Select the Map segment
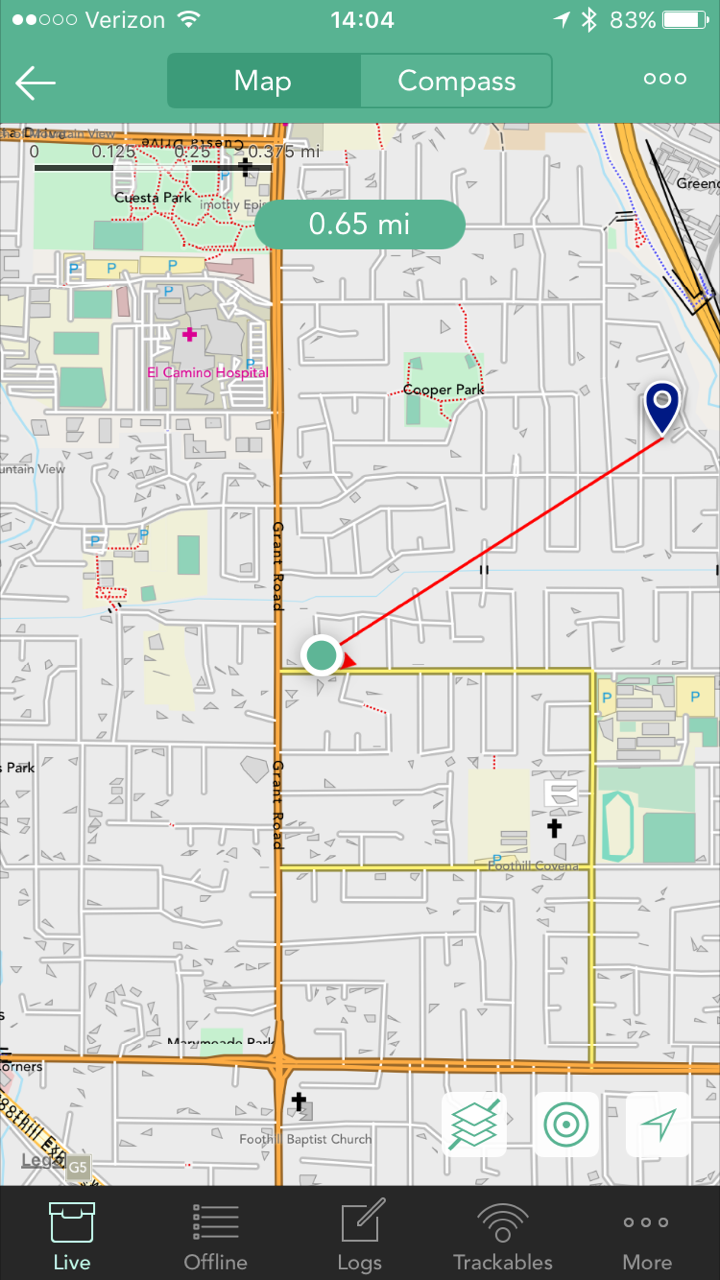Screen dimensions: 720x1280 pos(263,81)
